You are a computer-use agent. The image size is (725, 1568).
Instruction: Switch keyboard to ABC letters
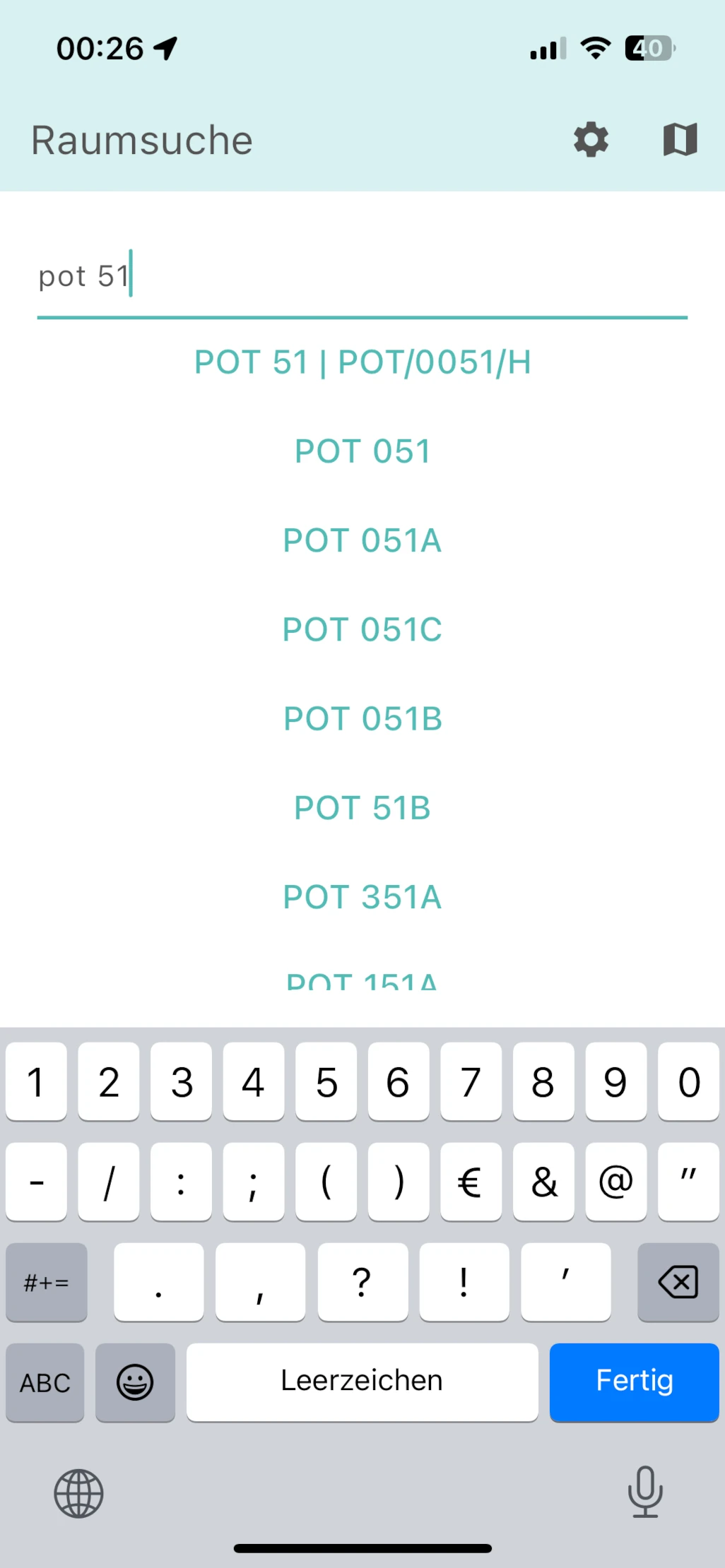pyautogui.click(x=45, y=1383)
